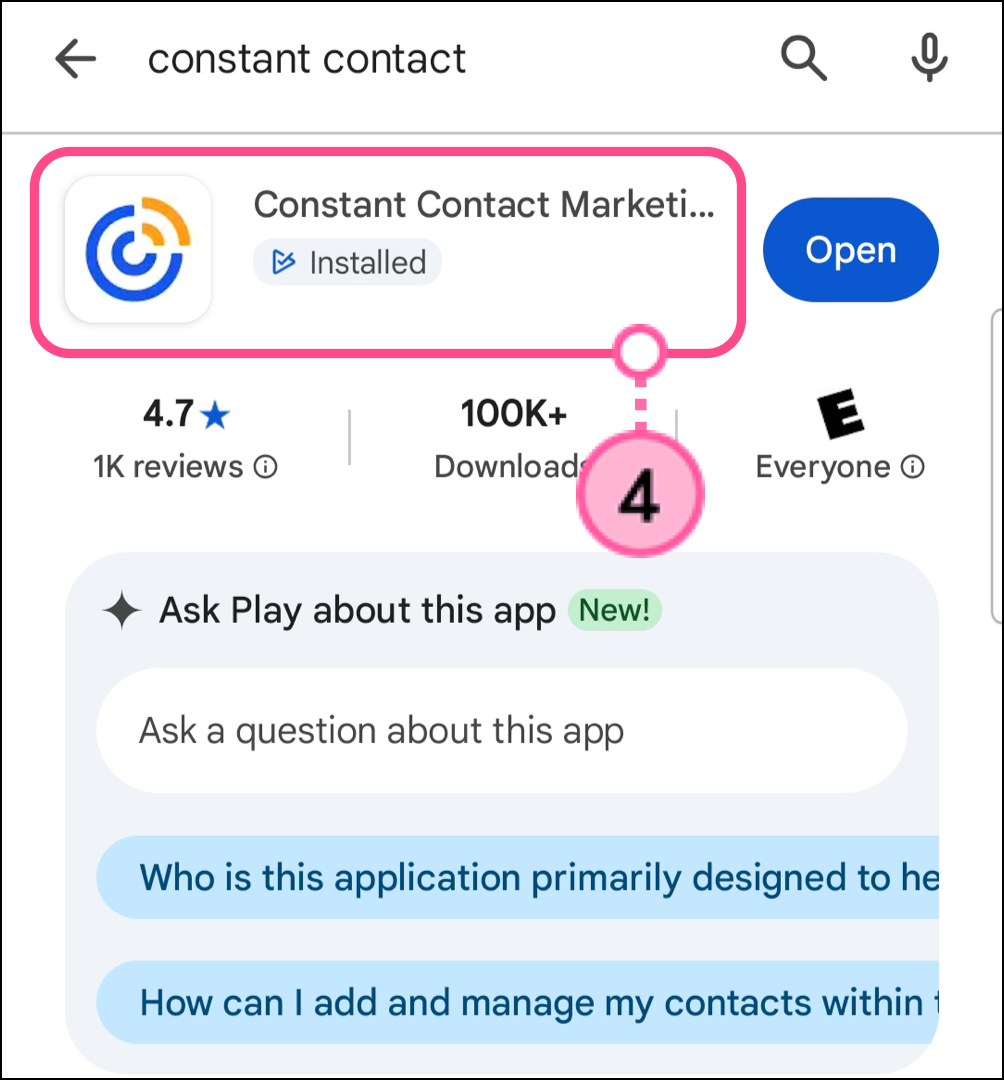View Everyone content rating info
1004x1080 pixels.
point(912,467)
